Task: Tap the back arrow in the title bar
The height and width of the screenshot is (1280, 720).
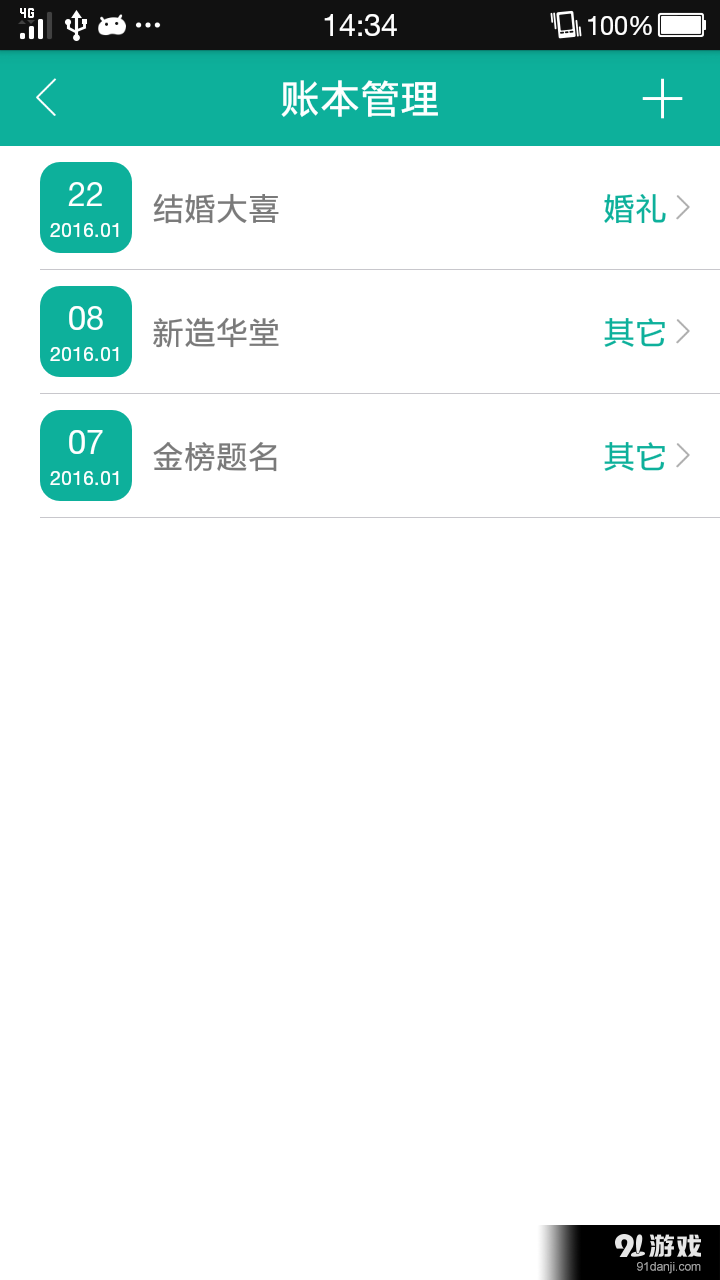Action: (x=44, y=98)
